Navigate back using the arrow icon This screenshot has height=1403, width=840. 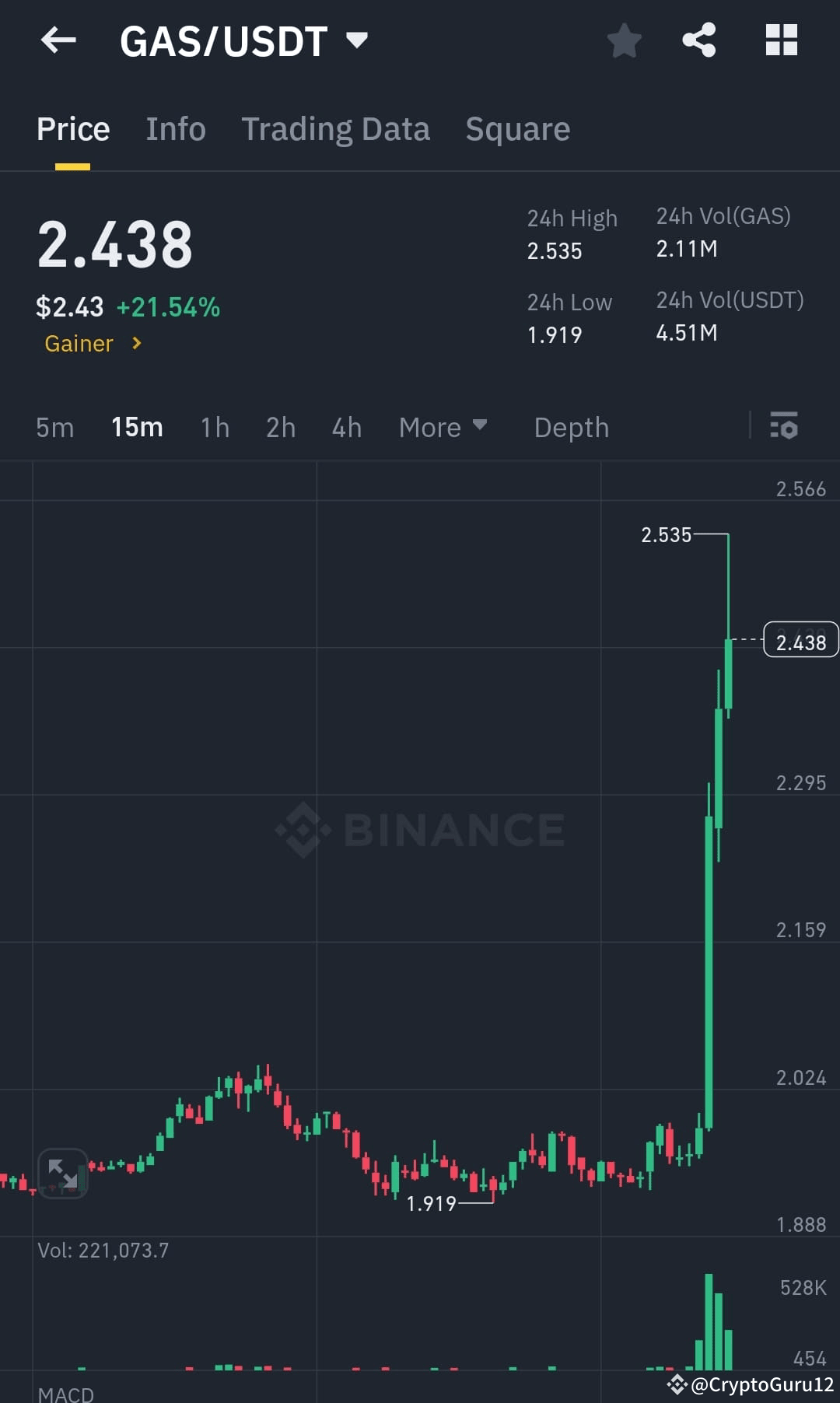[x=59, y=40]
